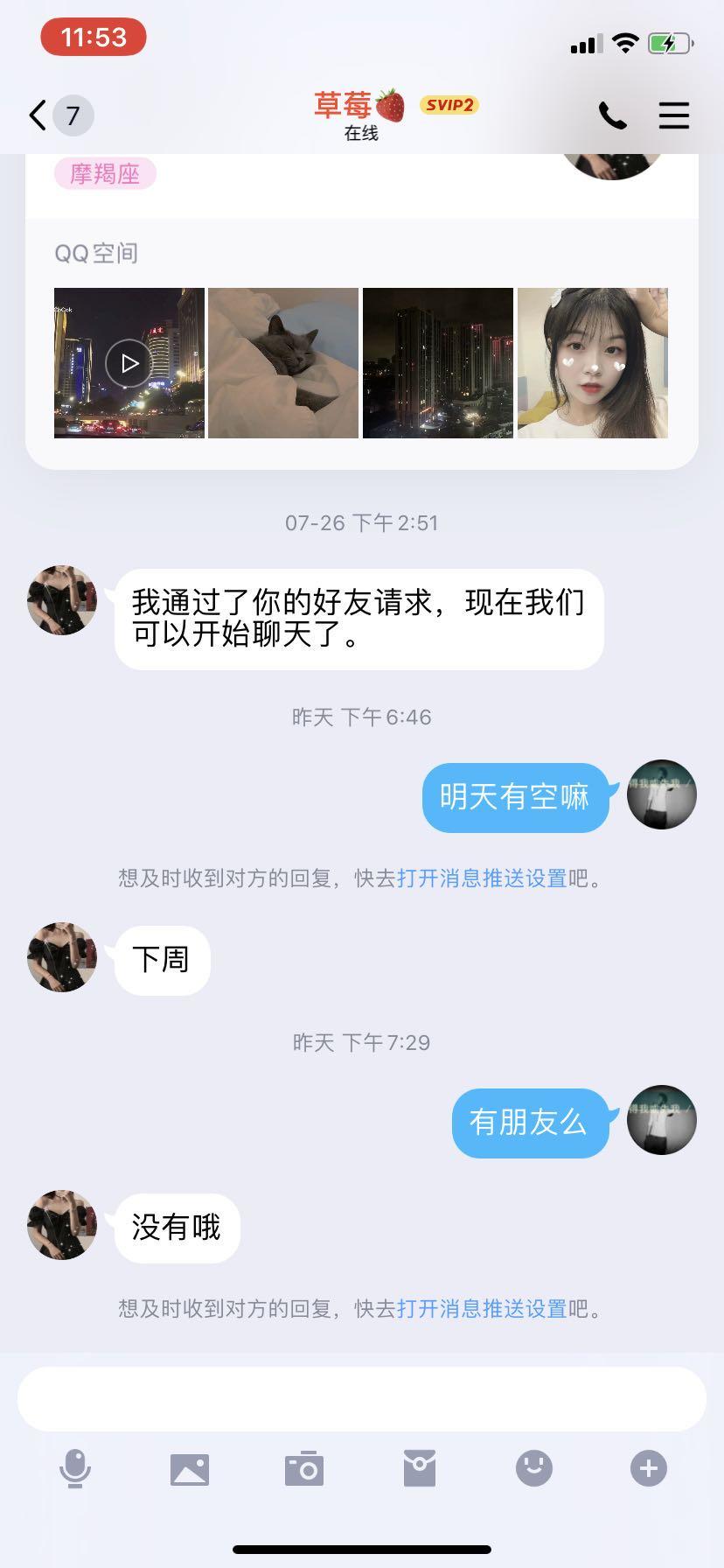View 草莓's avatar next to 下周
This screenshot has width=724, height=1568.
62,957
